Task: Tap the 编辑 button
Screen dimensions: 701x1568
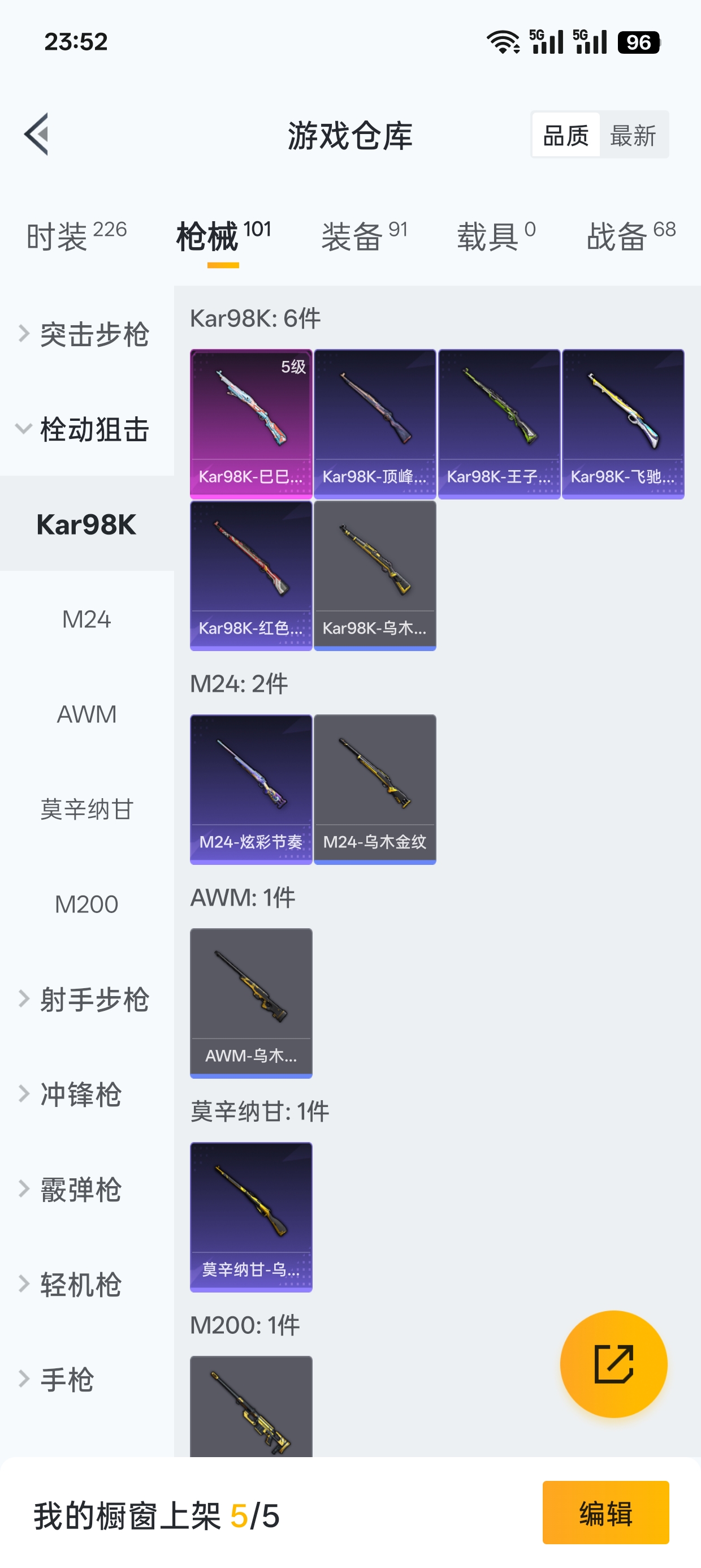Action: (605, 1512)
